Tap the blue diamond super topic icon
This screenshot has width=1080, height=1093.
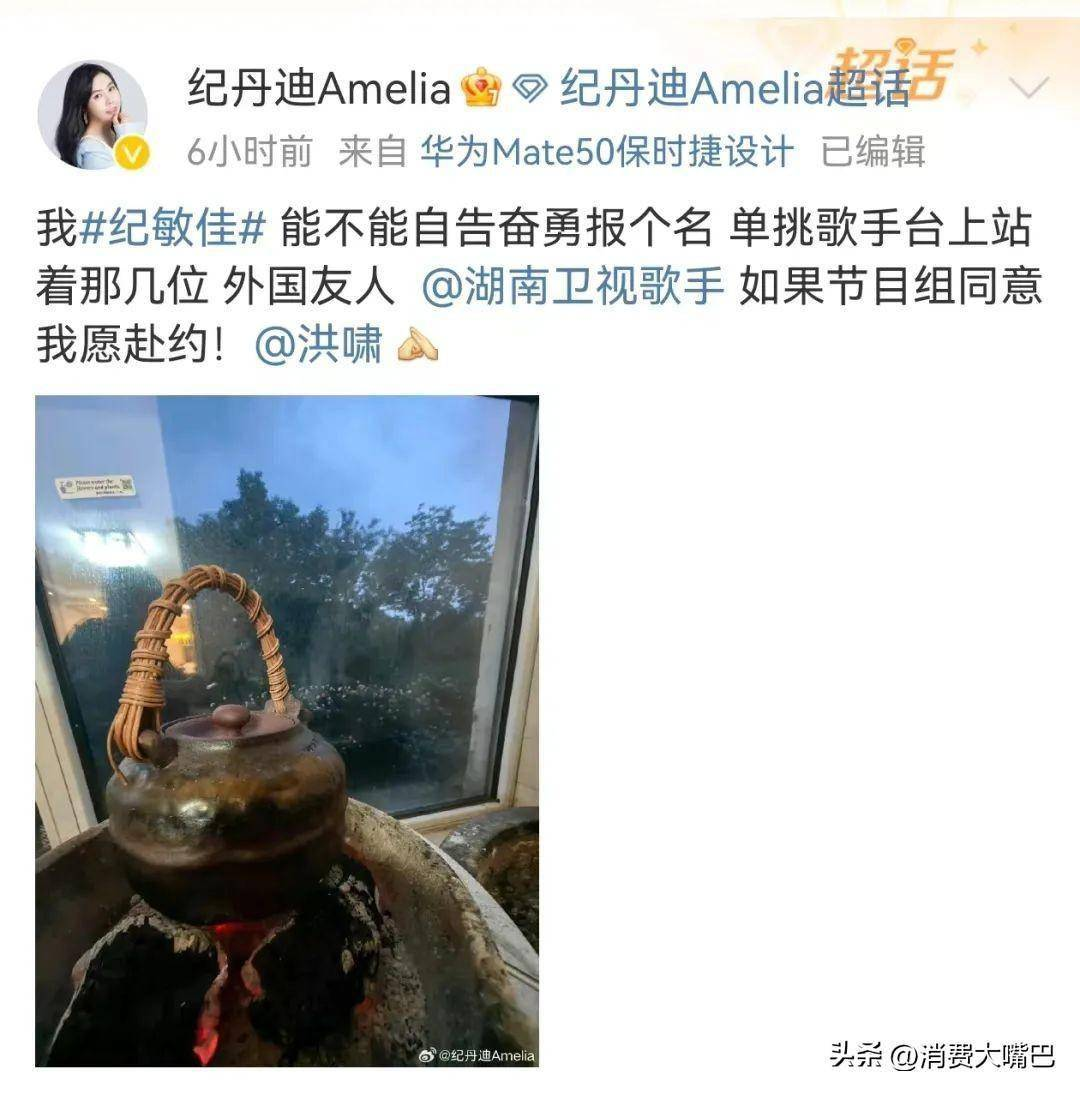(530, 88)
